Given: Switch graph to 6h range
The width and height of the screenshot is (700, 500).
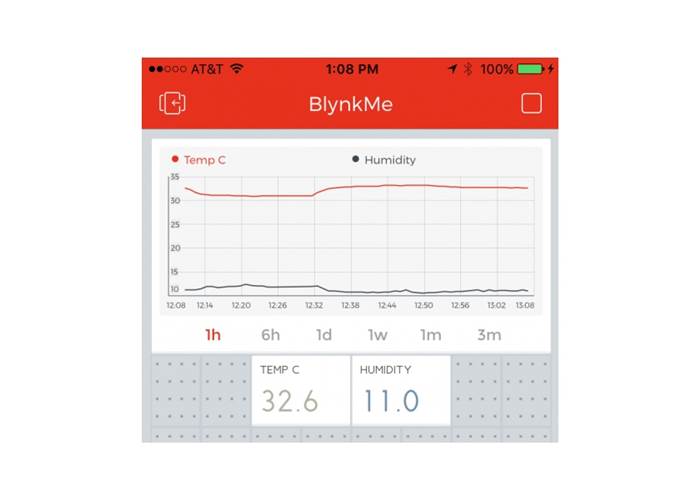Looking at the screenshot, I should 271,335.
